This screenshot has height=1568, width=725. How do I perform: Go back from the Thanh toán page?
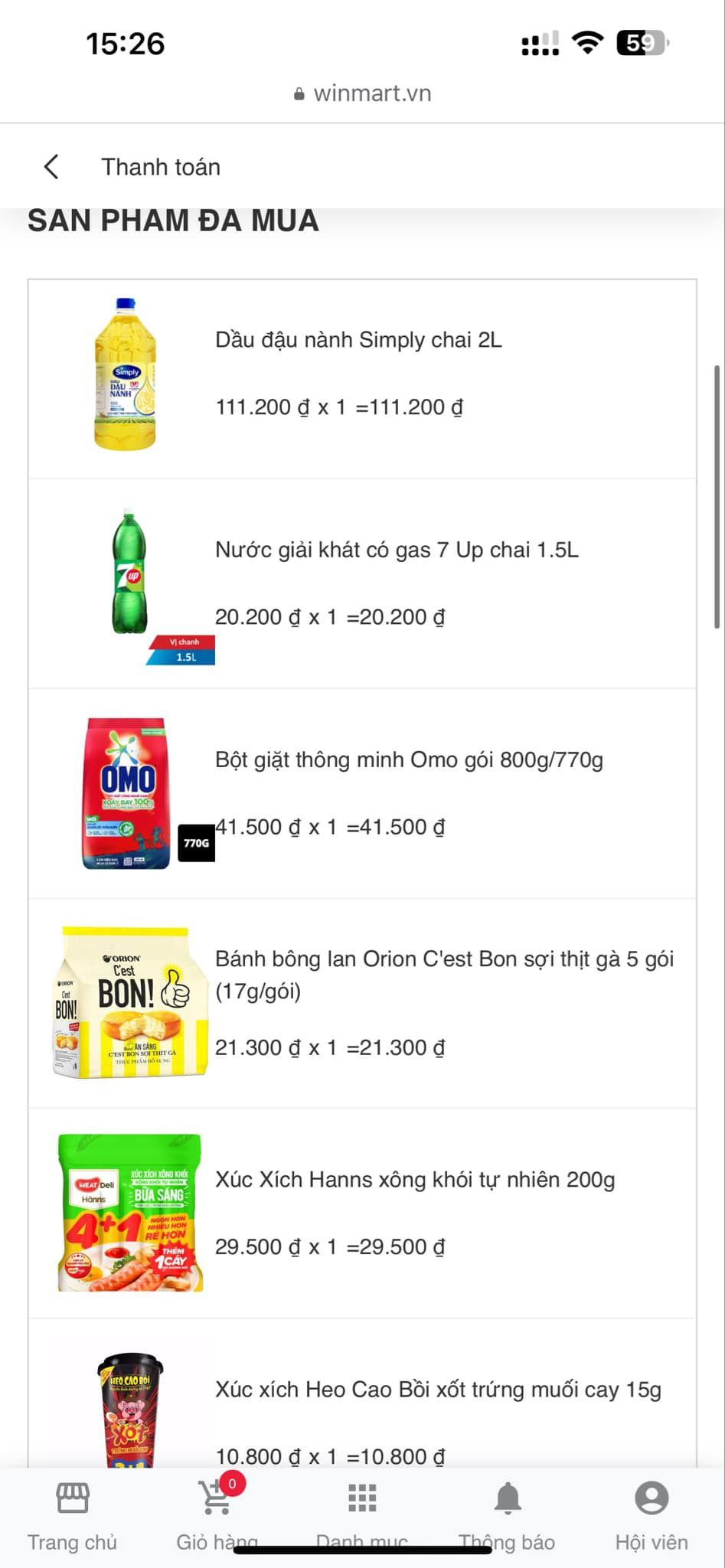(x=51, y=167)
